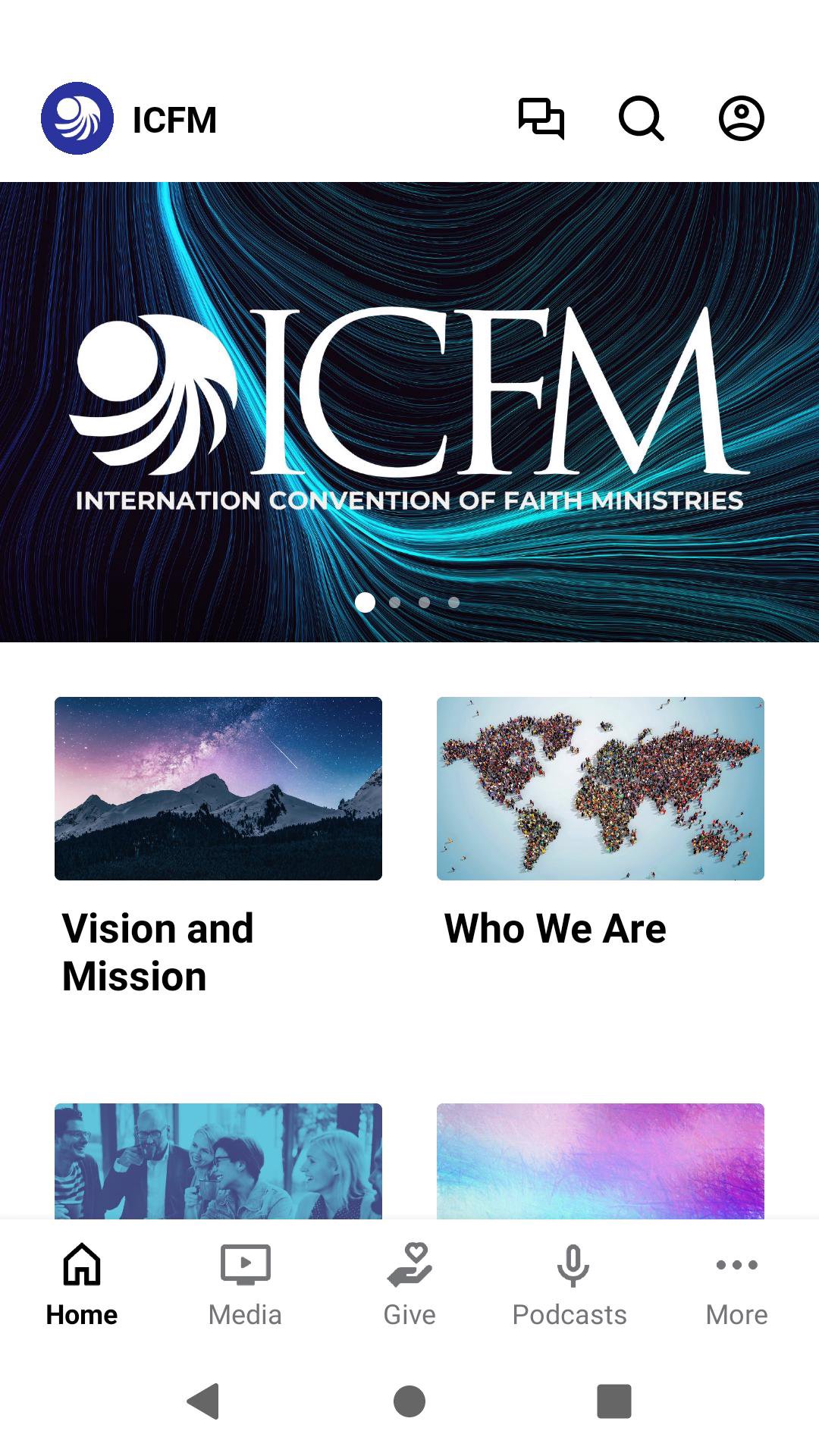Open the purple abstract texture card
The width and height of the screenshot is (819, 1456).
601,1161
